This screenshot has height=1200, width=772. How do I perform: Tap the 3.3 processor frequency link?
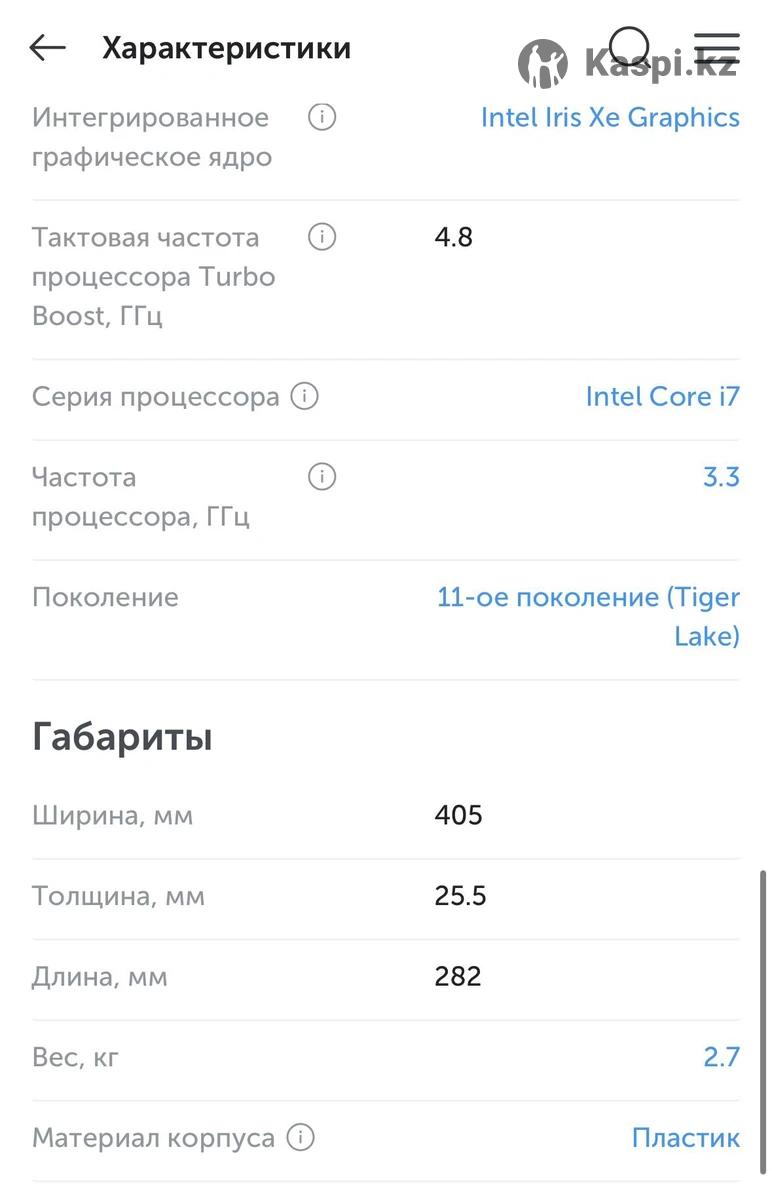721,477
